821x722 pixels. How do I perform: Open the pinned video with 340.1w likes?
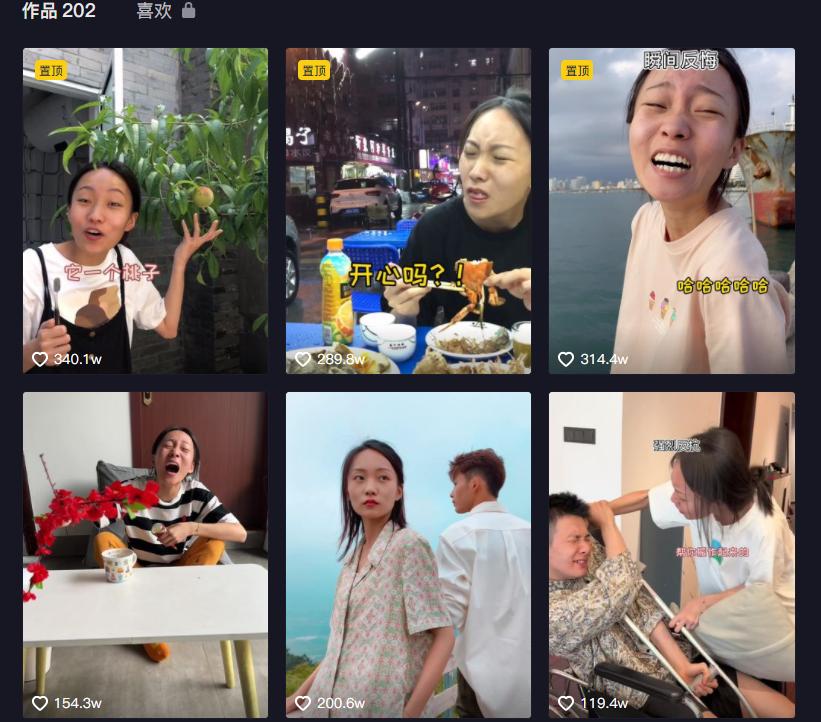145,210
